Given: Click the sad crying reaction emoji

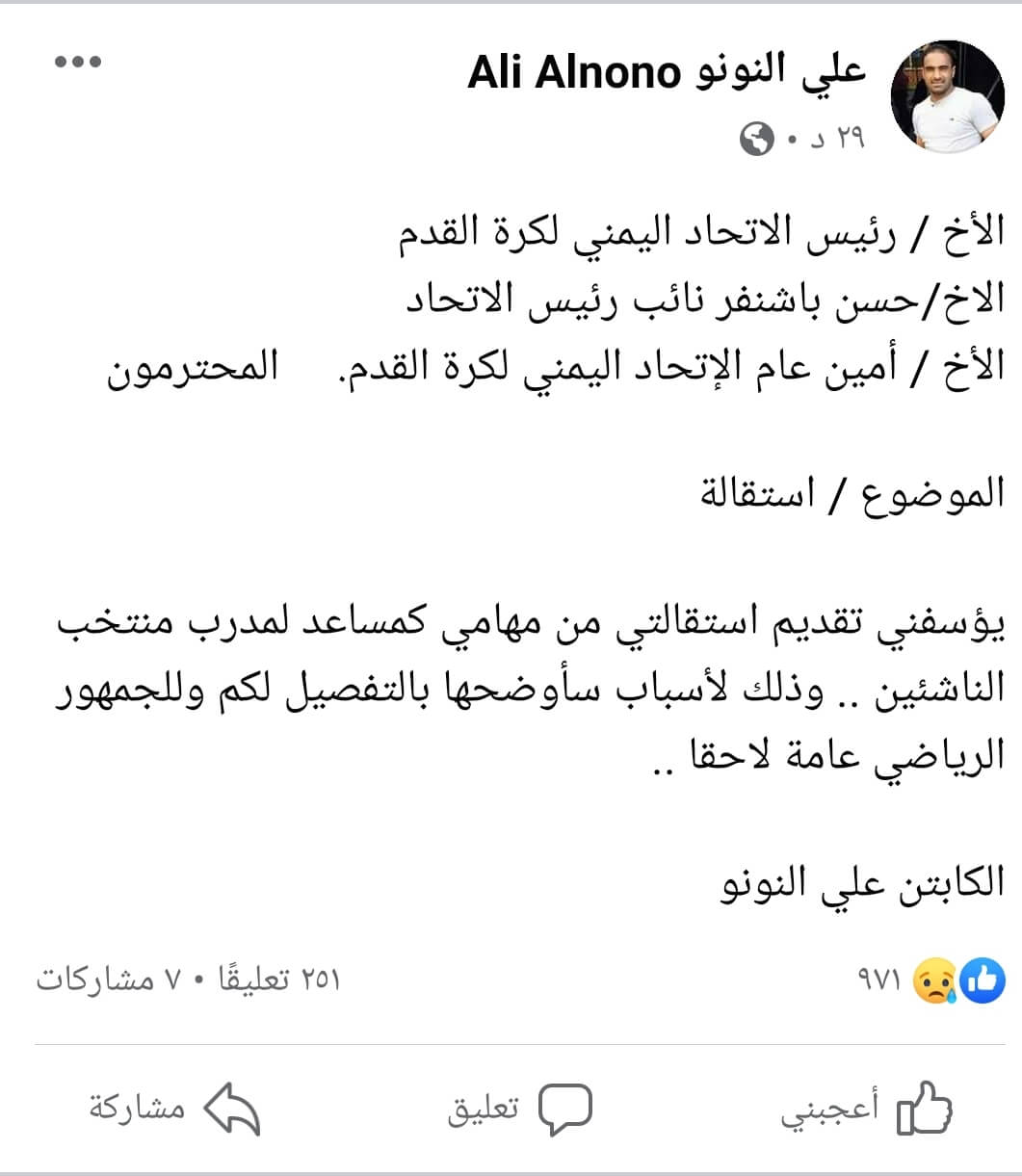Looking at the screenshot, I should pyautogui.click(x=933, y=978).
